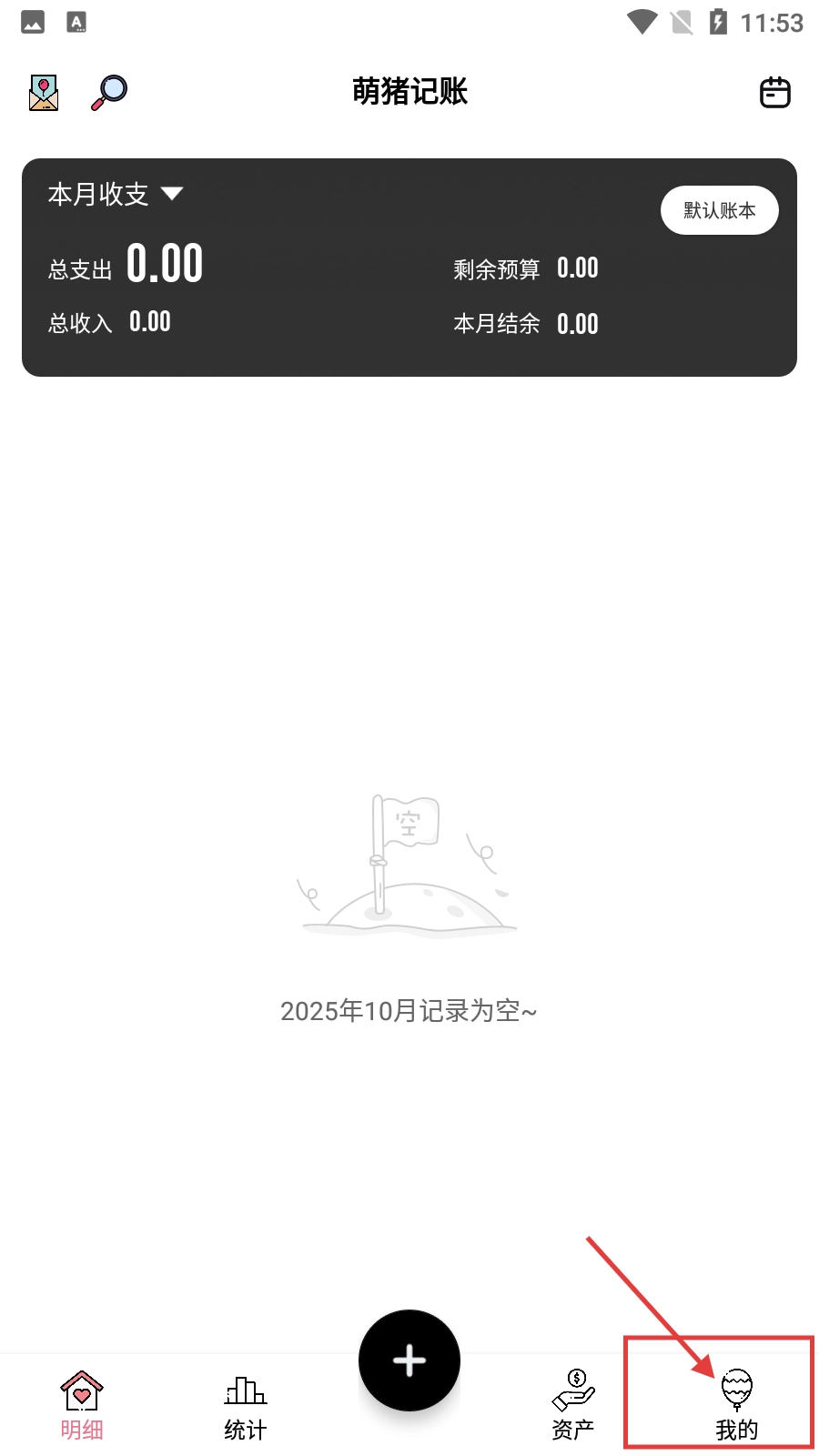This screenshot has height=1456, width=819.
Task: Tap the 默认账本 button
Action: tap(719, 210)
